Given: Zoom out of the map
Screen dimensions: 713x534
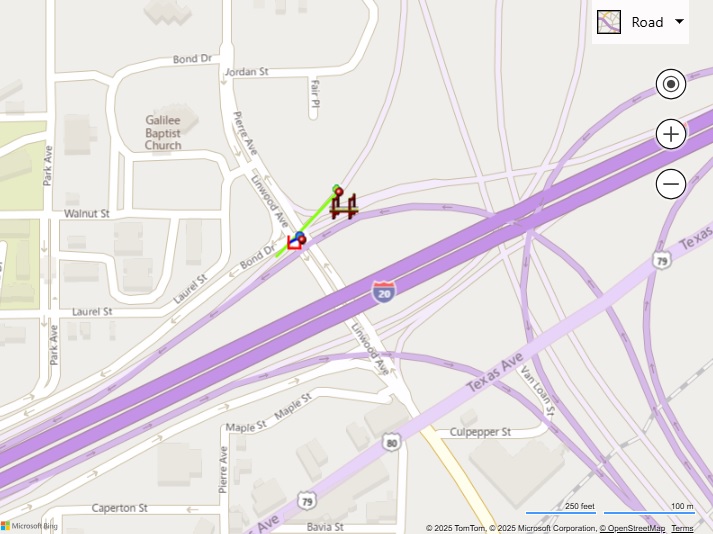Looking at the screenshot, I should (671, 183).
